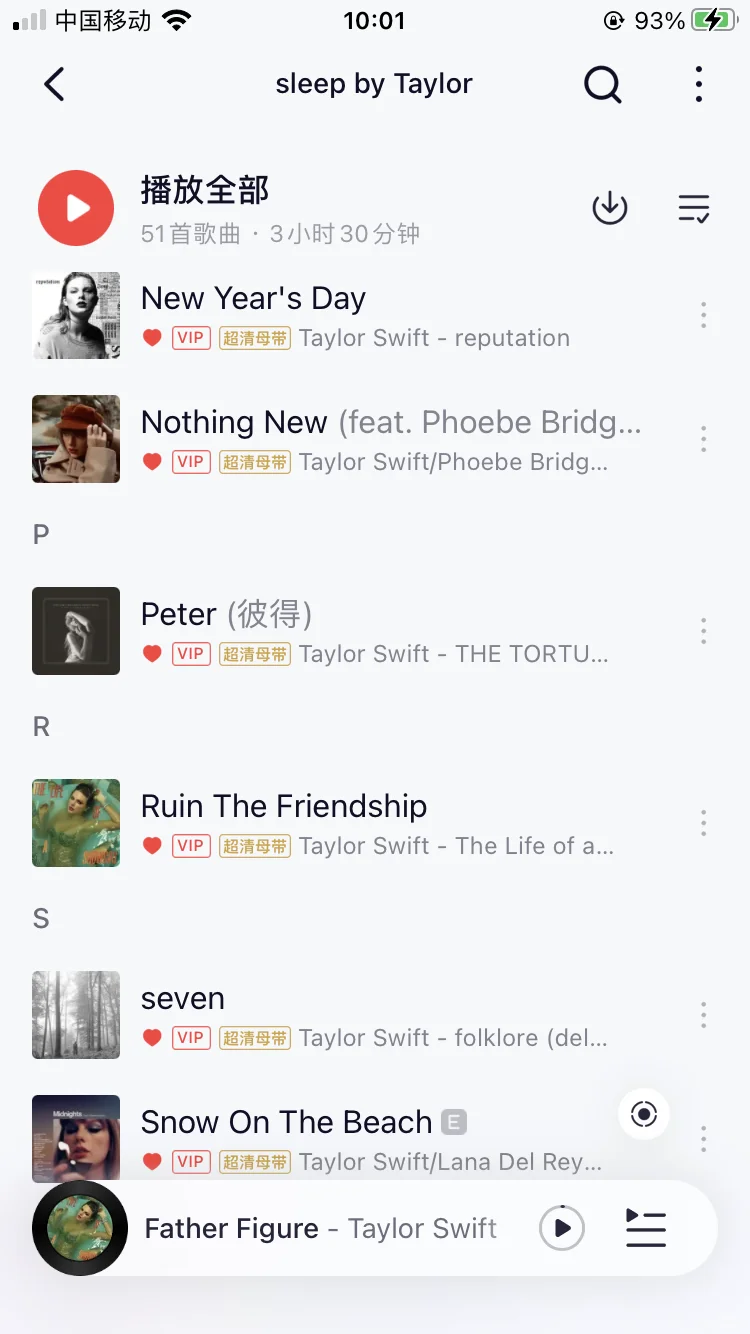Open the top-right overflow menu
This screenshot has height=1334, width=750.
tap(698, 85)
